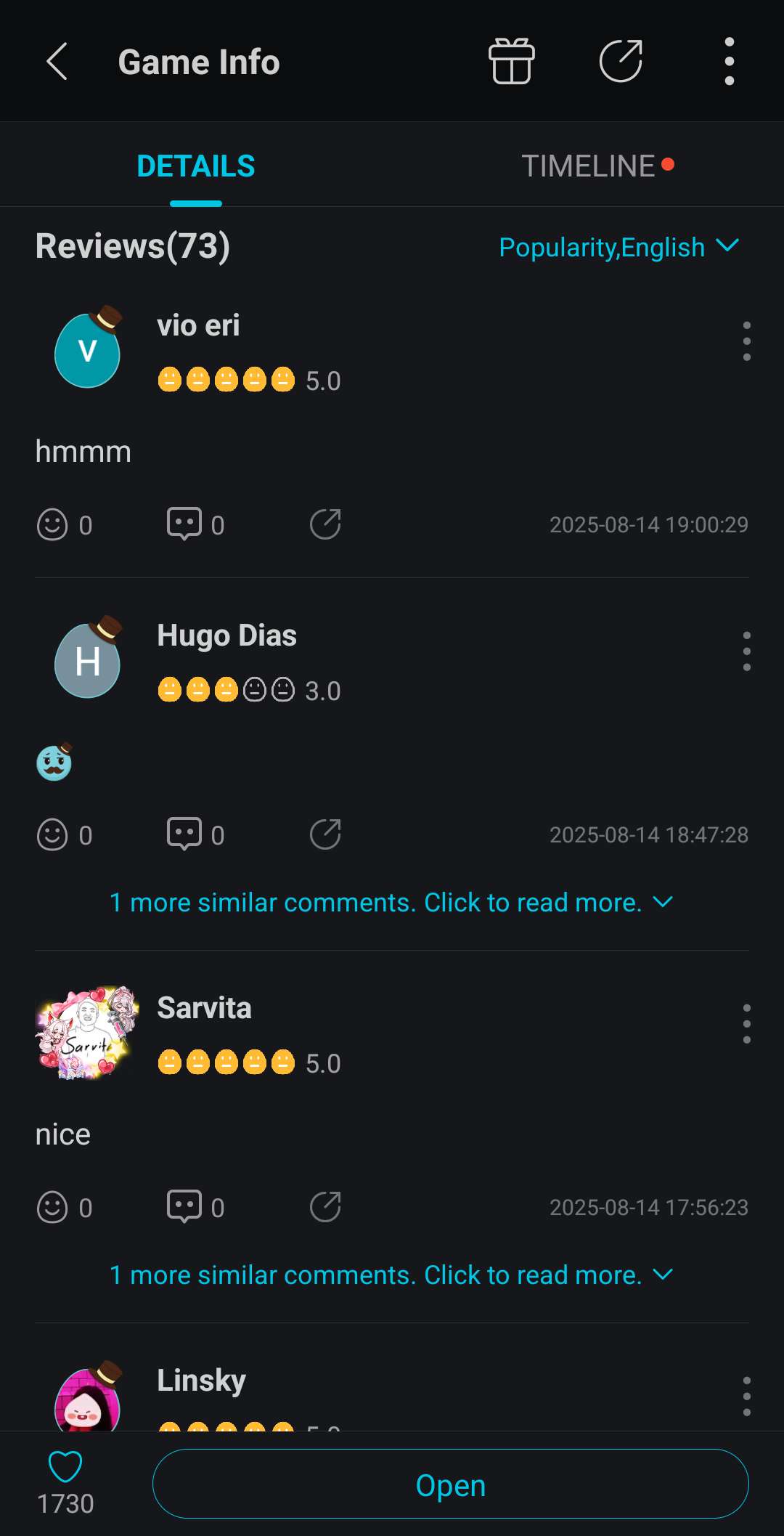784x1536 pixels.
Task: Expand similar comments under Hugo Dias's review
Action: (x=392, y=903)
